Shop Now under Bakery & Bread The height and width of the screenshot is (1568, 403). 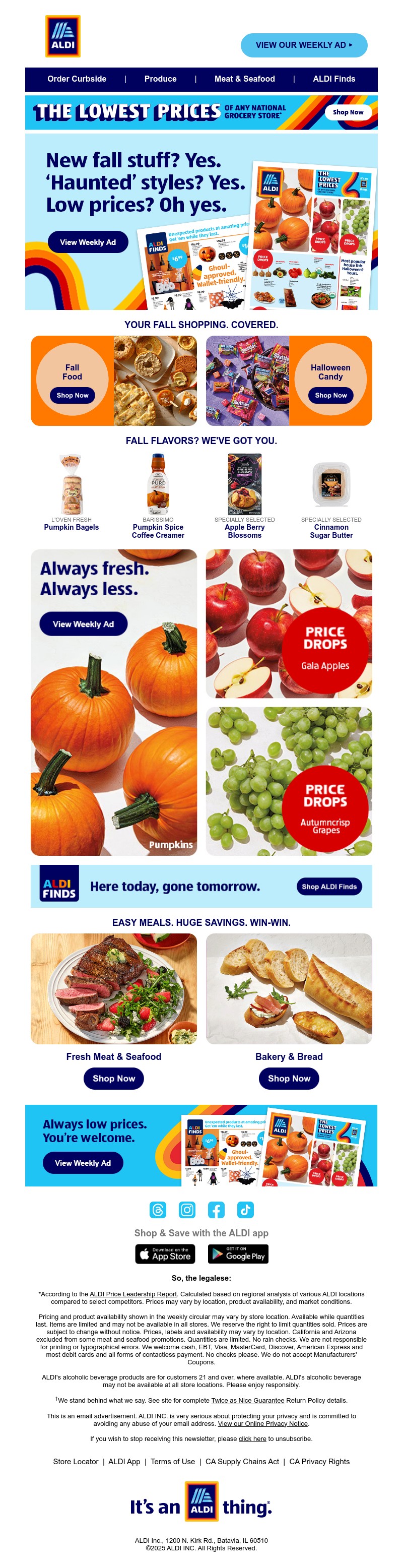pos(289,1078)
